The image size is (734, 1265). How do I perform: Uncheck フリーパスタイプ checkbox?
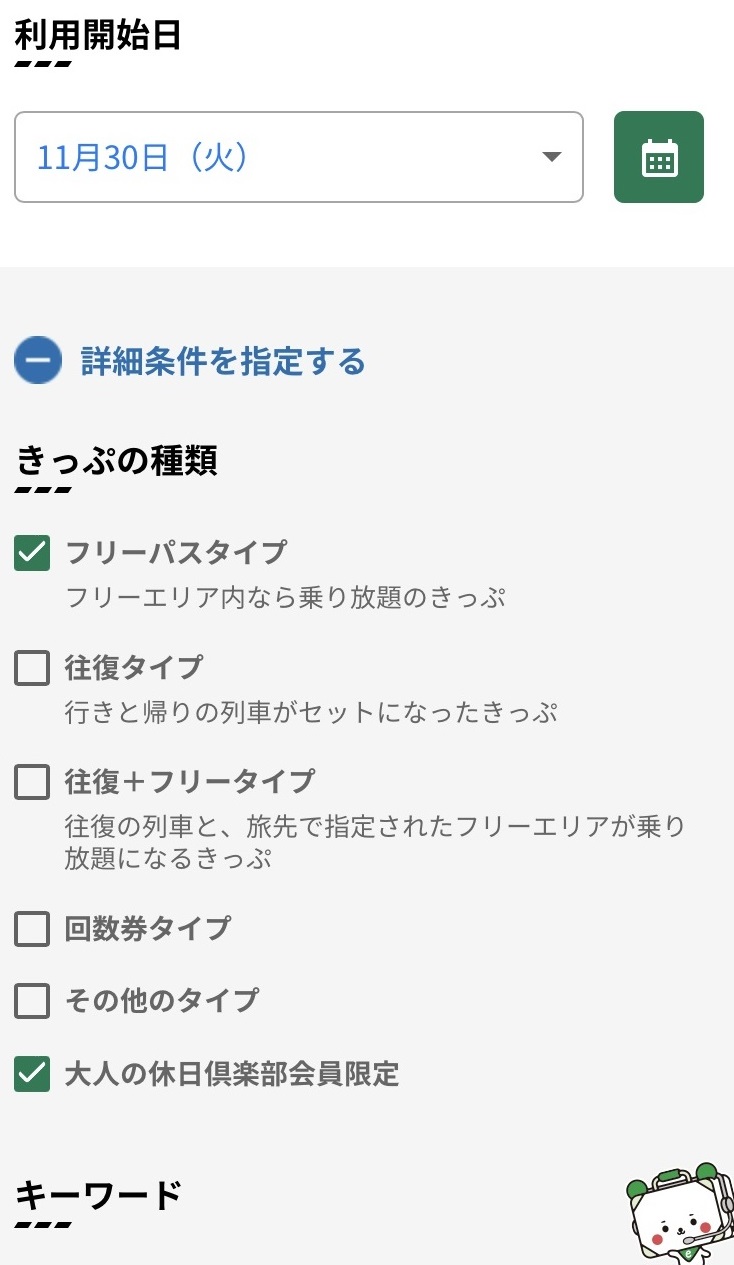(x=32, y=553)
